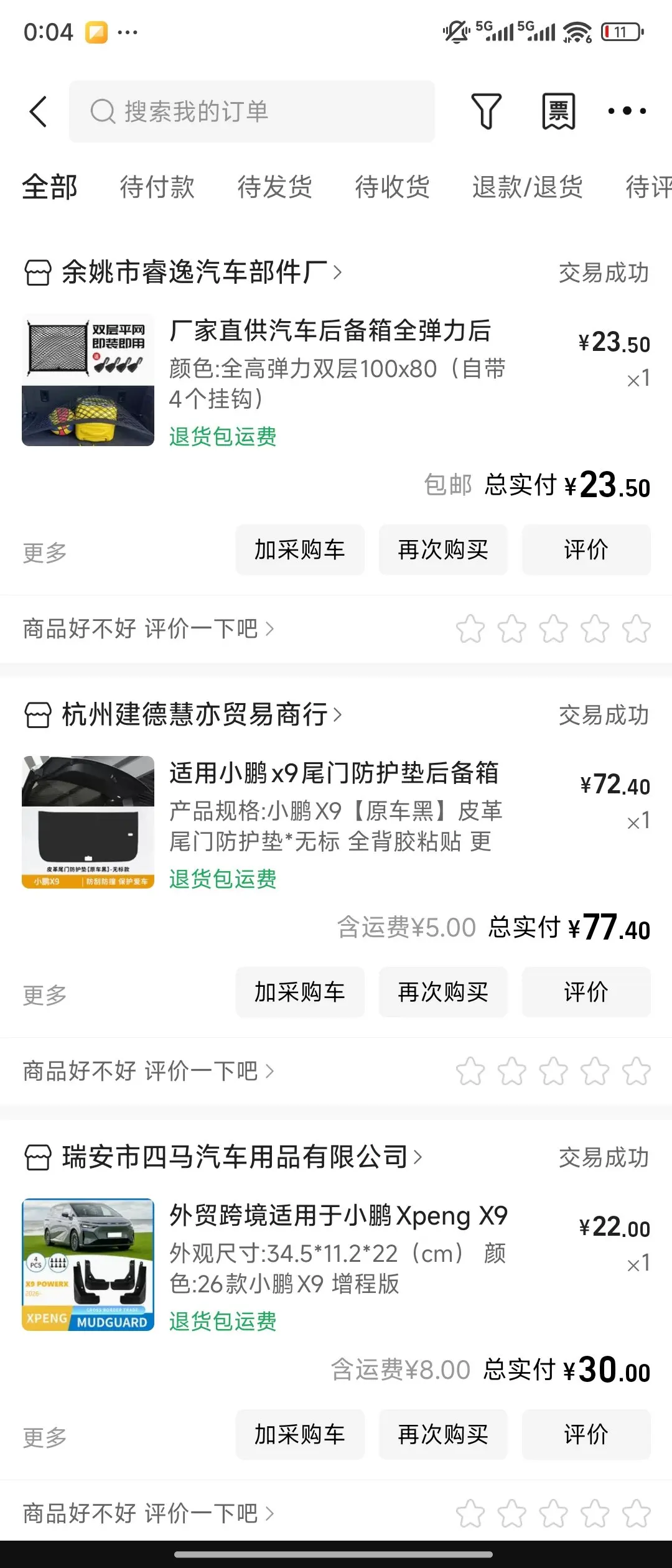672x1568 pixels.
Task: Open the 余姚市睿逸汽车部件厂 store page
Action: click(x=193, y=273)
